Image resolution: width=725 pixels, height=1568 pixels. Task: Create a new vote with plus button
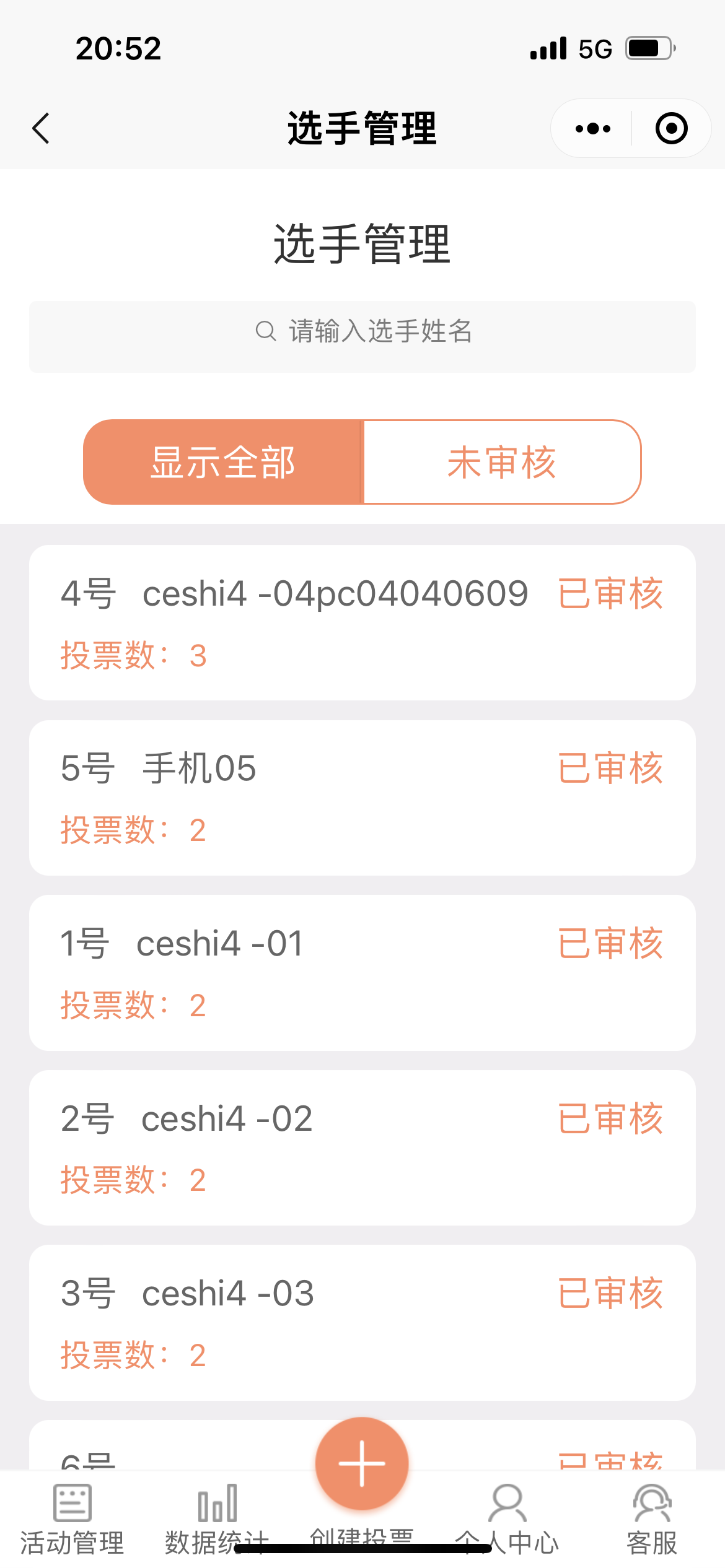362,1464
